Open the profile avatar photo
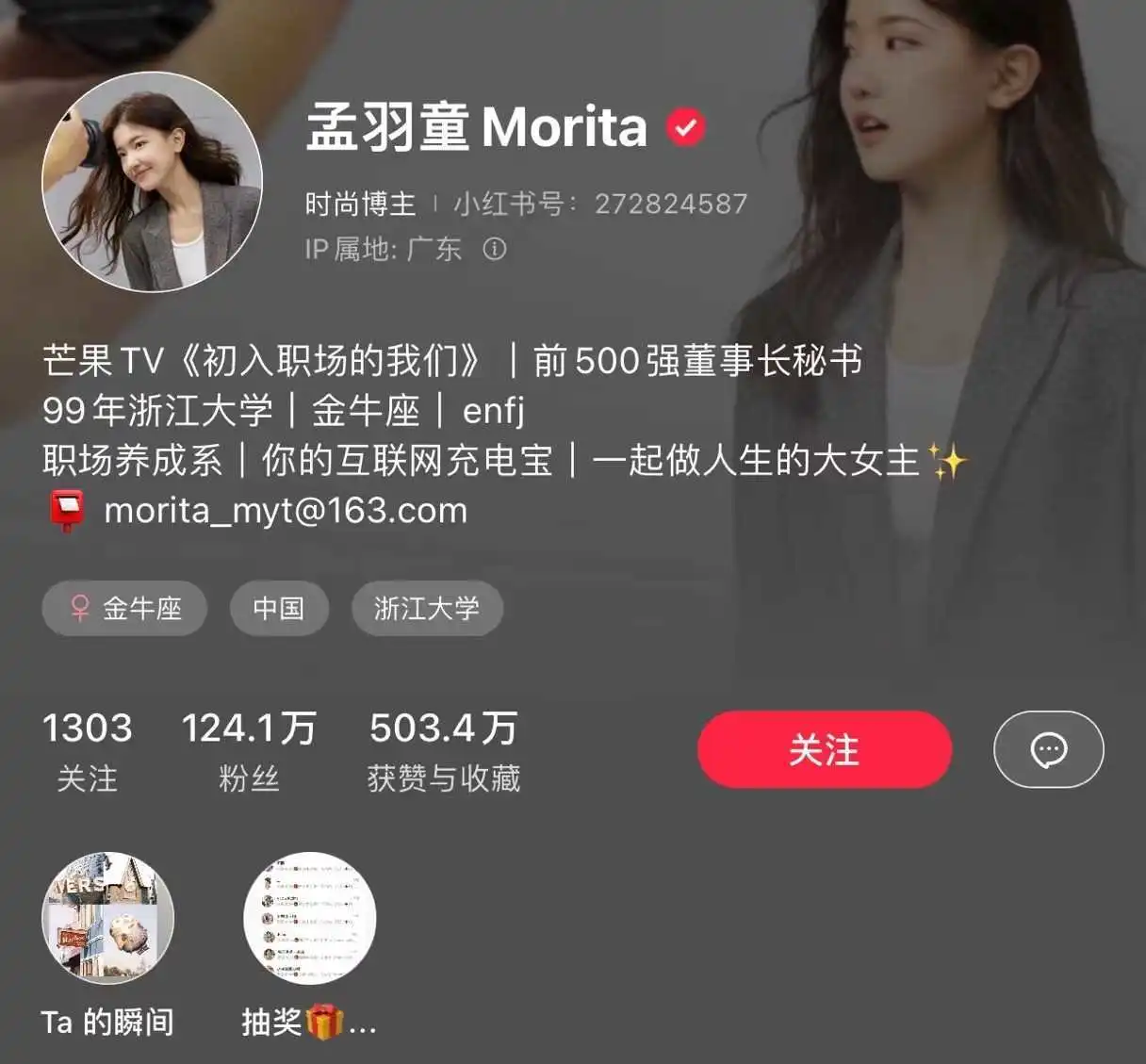The width and height of the screenshot is (1146, 1064). coord(152,181)
